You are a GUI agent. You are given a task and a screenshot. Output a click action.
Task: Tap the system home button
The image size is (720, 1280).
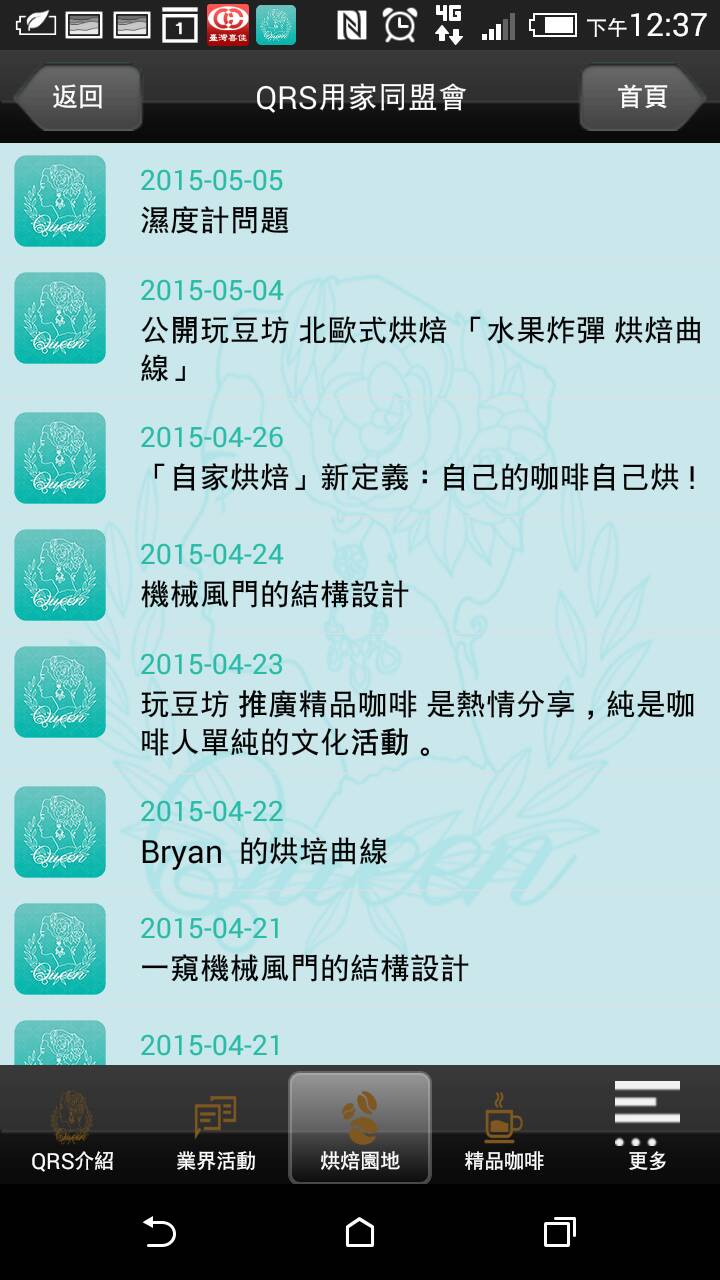point(360,1232)
